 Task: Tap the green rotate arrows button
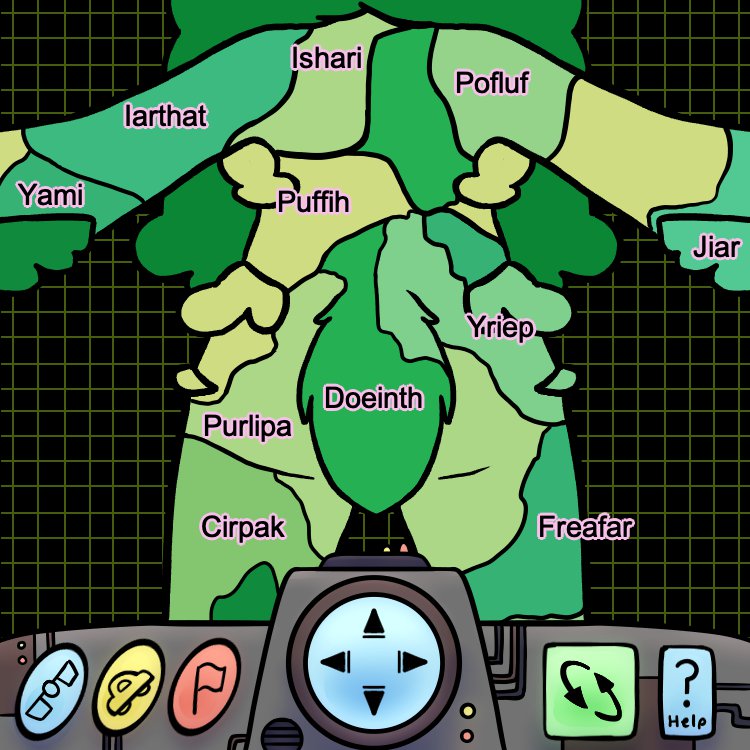(x=590, y=690)
